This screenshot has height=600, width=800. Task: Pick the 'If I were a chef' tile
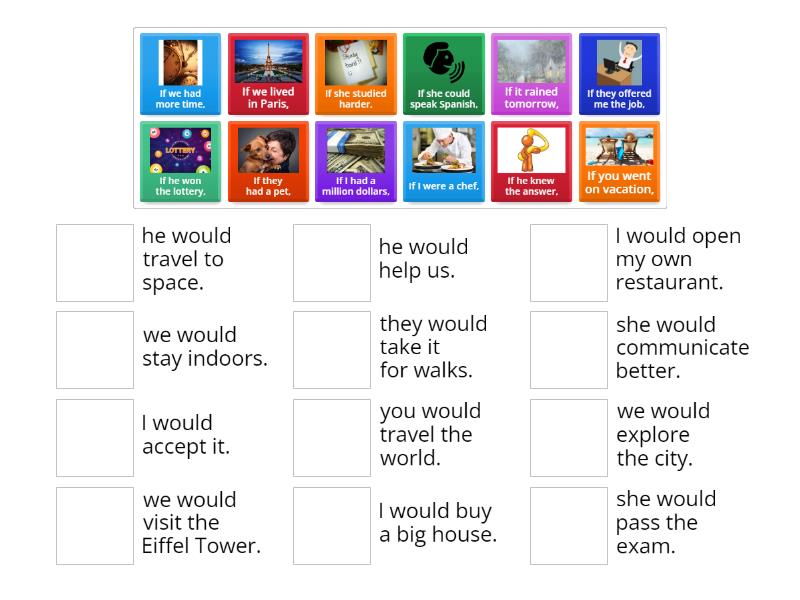click(x=443, y=162)
